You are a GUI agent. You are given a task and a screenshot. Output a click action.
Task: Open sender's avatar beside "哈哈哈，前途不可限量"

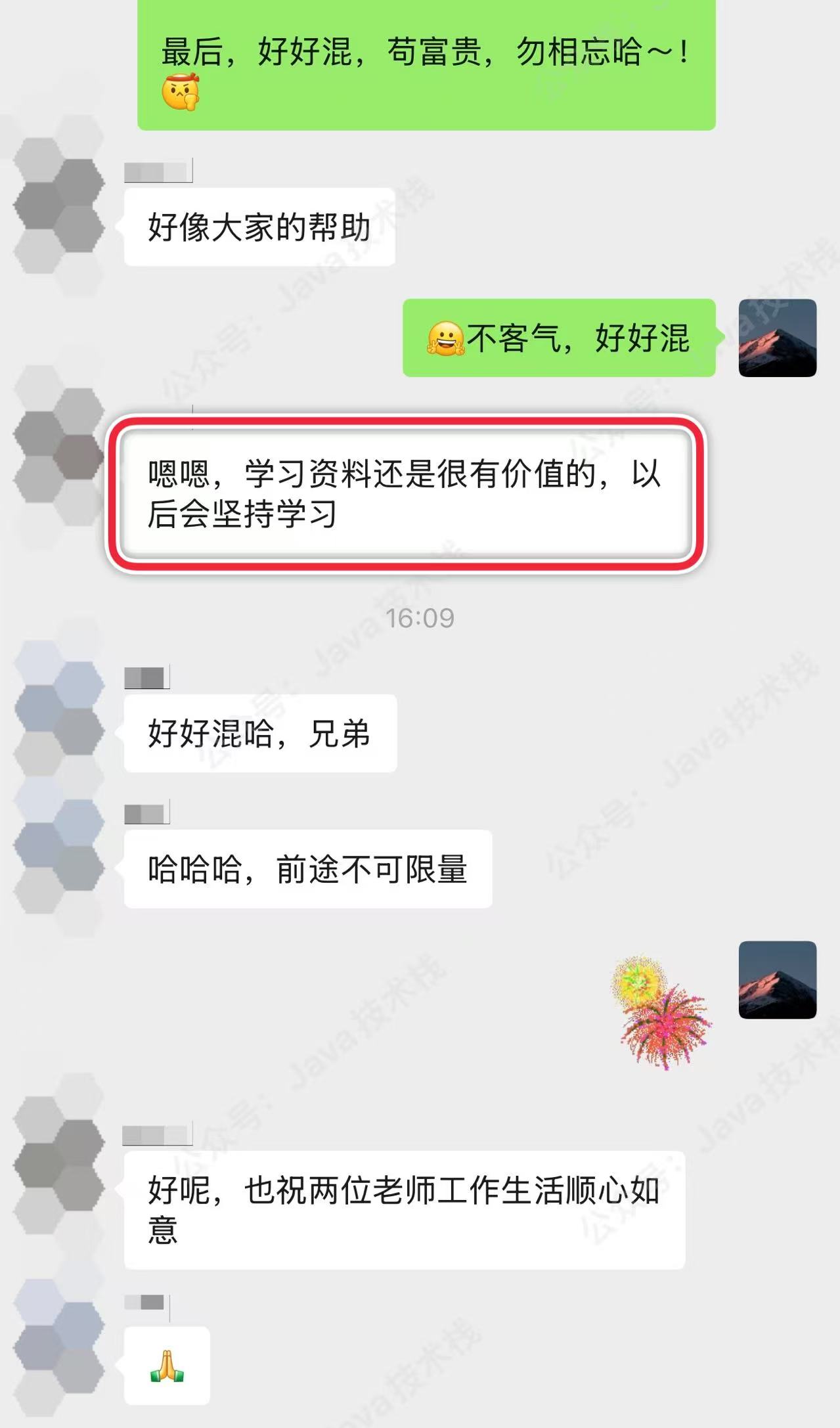click(x=59, y=846)
